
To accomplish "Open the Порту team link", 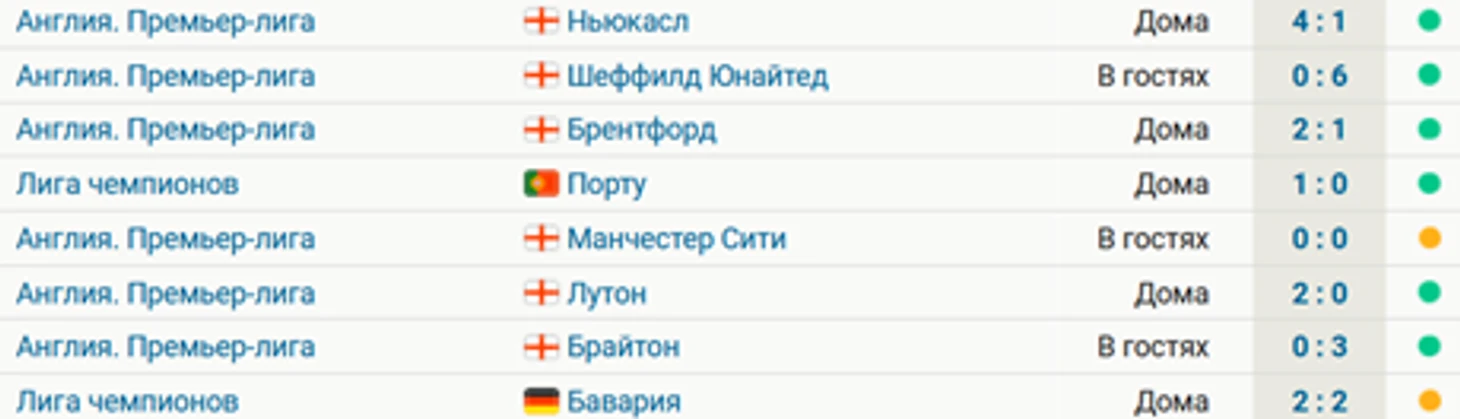I will (x=606, y=184).
